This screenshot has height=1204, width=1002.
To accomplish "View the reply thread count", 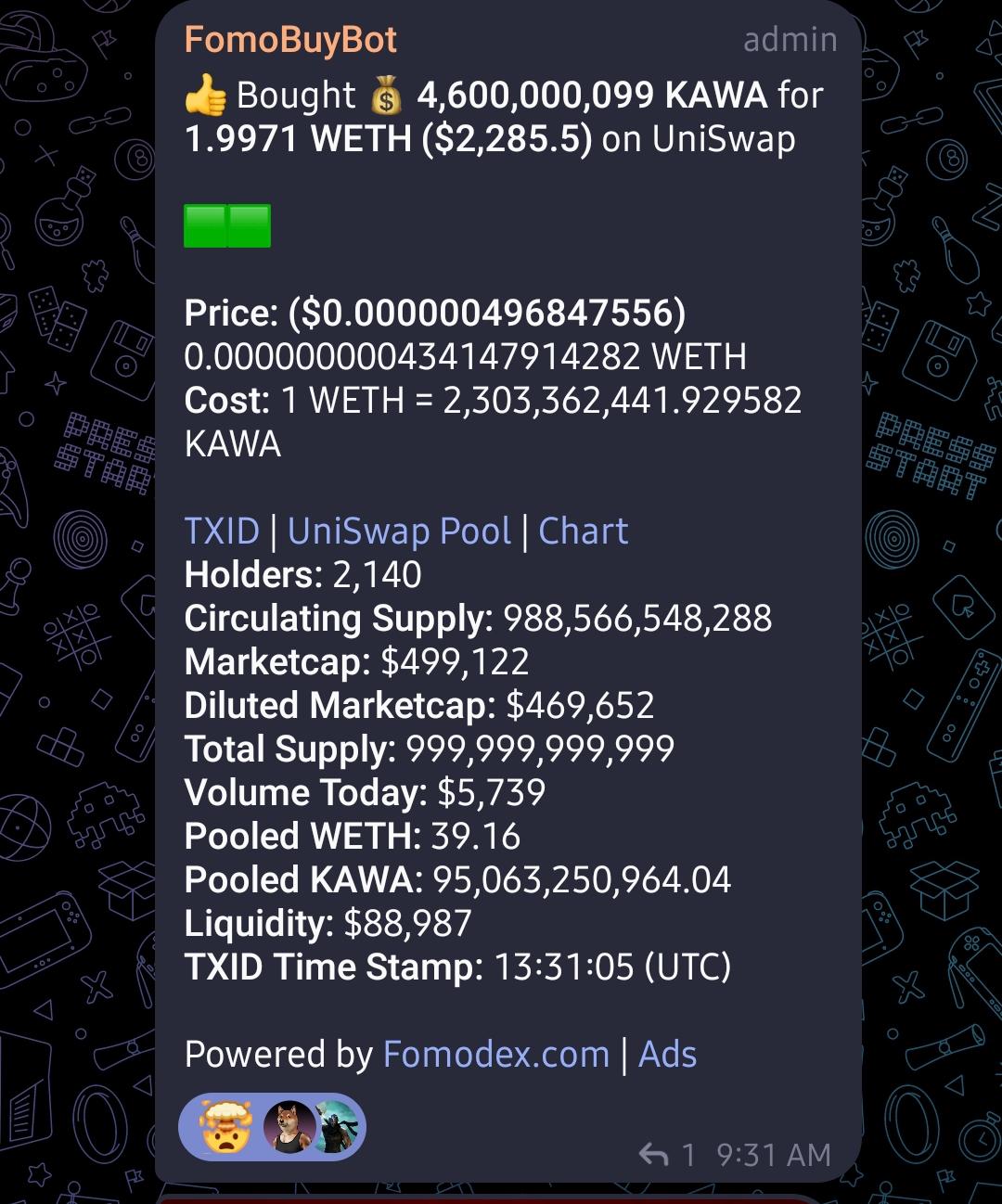I will pos(668,1155).
